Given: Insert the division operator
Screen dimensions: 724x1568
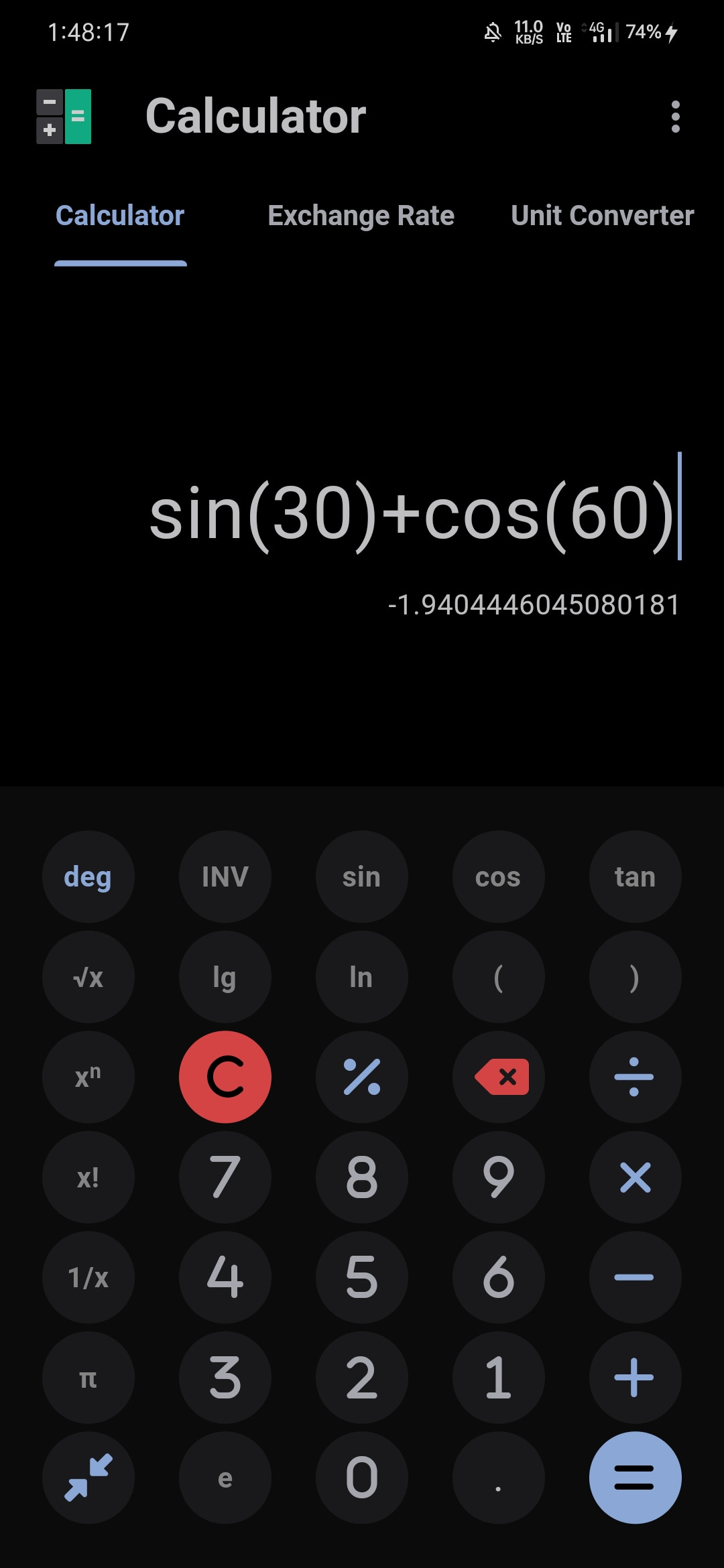Looking at the screenshot, I should pos(635,1077).
